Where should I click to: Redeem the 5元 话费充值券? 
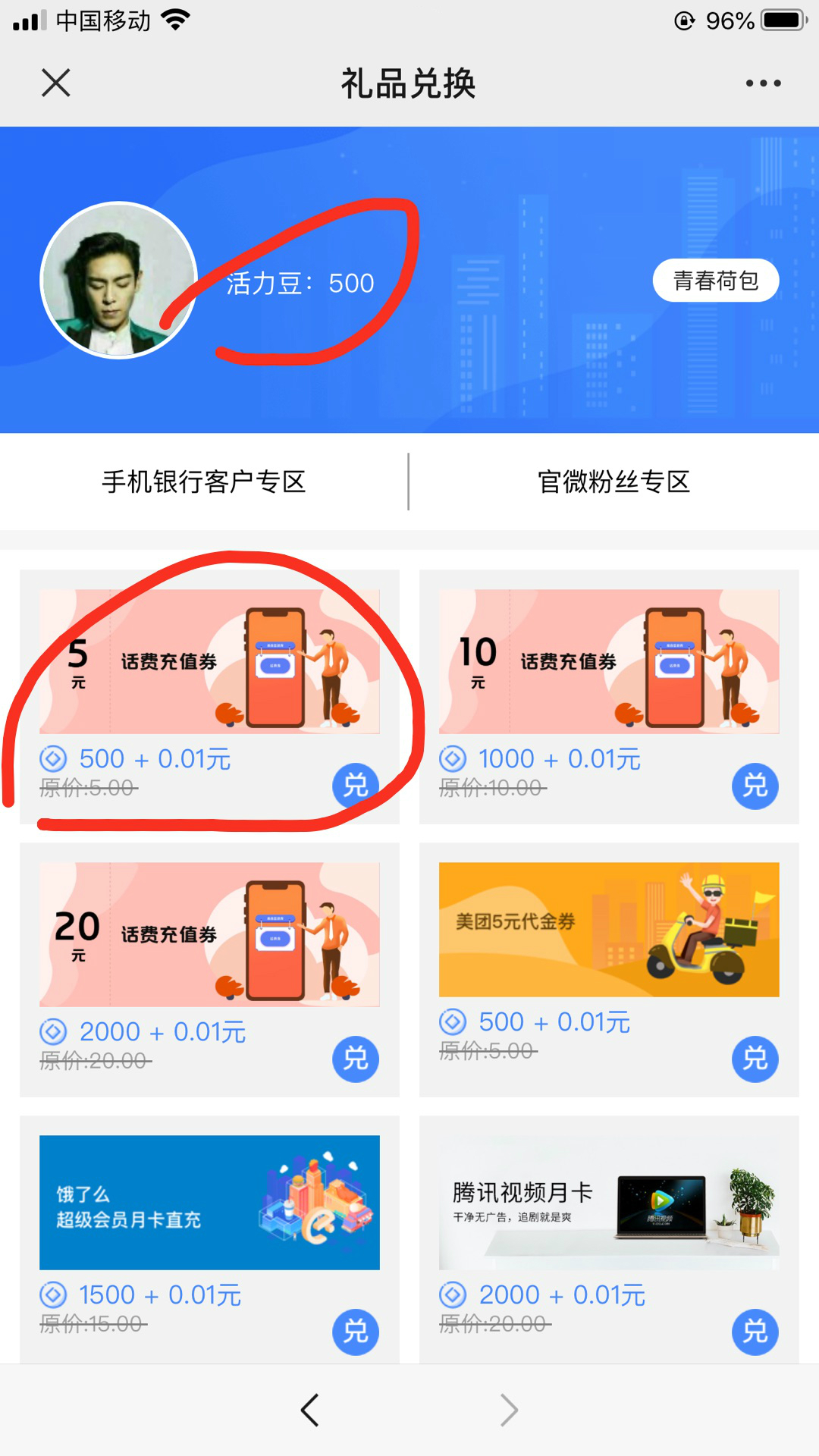pos(356,786)
